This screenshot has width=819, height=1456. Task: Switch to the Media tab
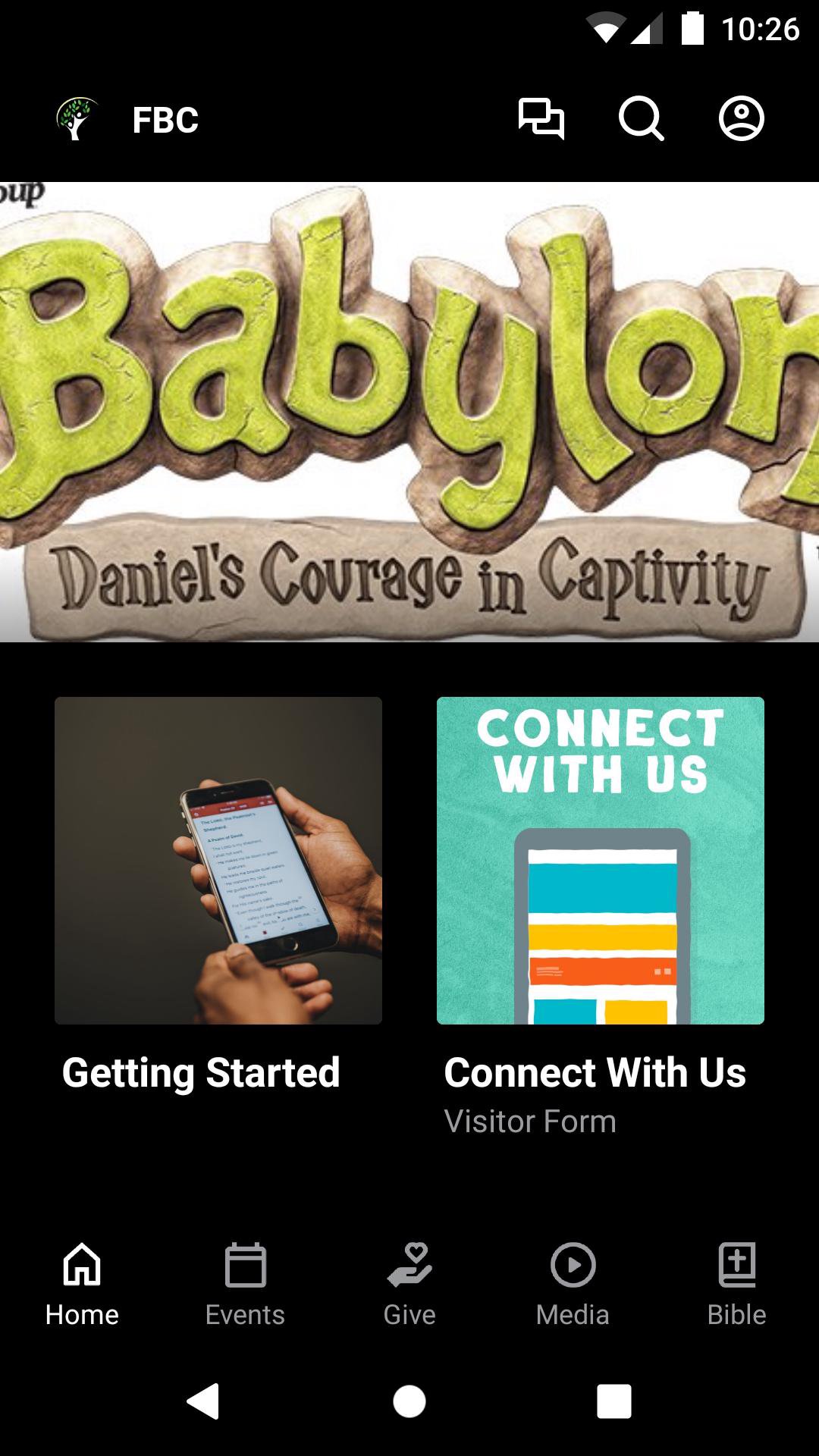point(573,1282)
